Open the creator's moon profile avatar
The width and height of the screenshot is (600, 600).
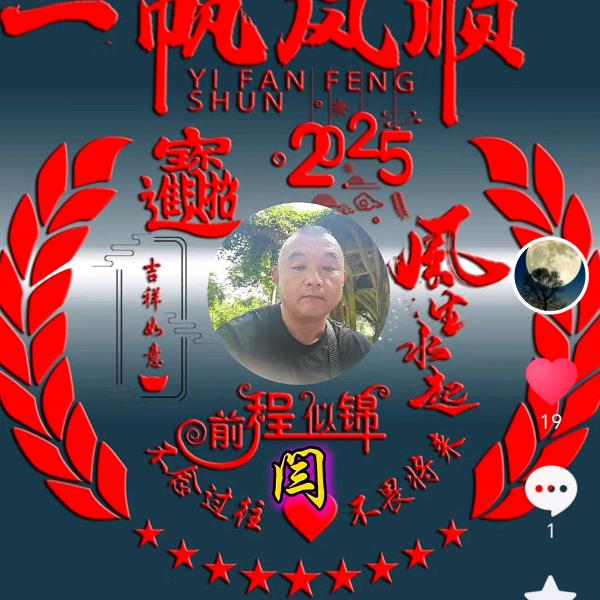[550, 276]
